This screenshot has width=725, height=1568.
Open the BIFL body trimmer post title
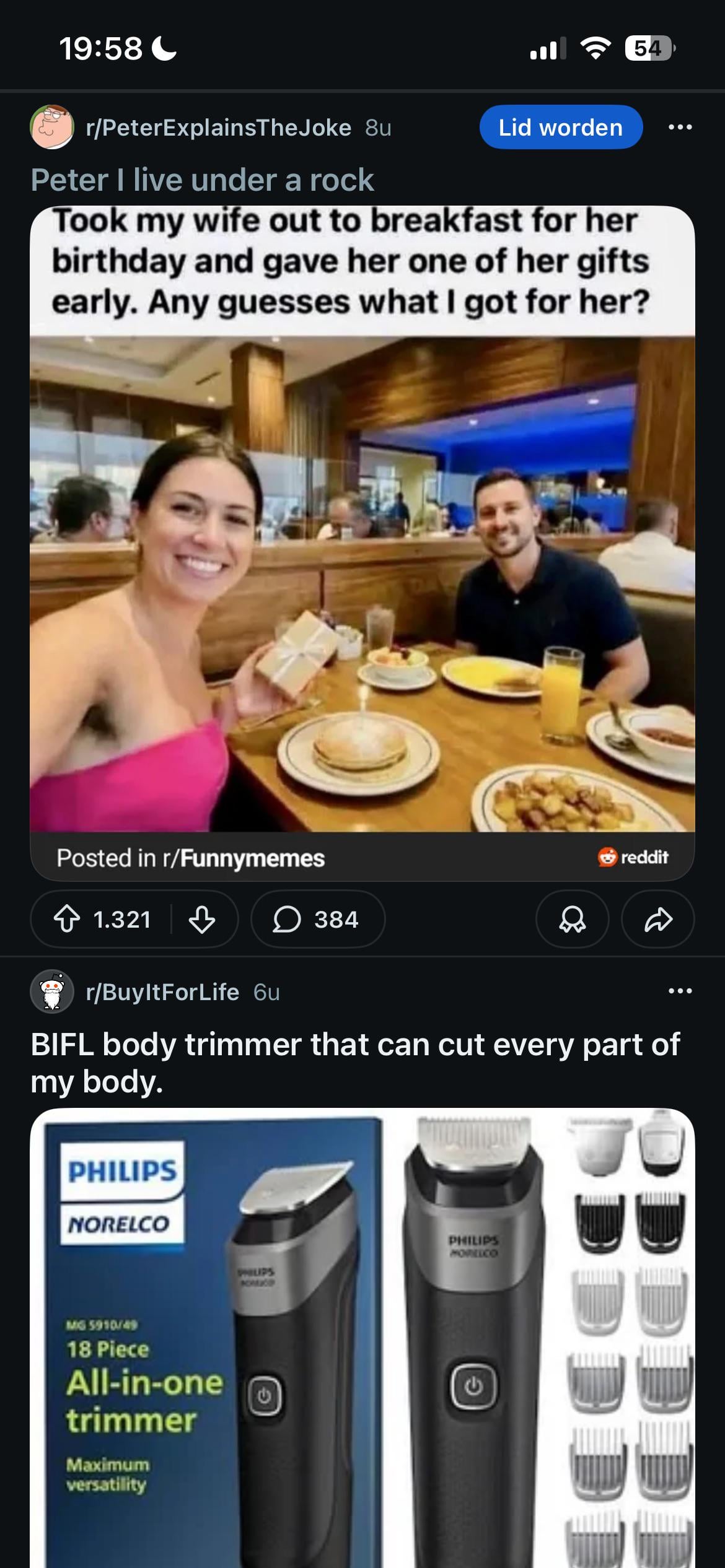tap(355, 1063)
